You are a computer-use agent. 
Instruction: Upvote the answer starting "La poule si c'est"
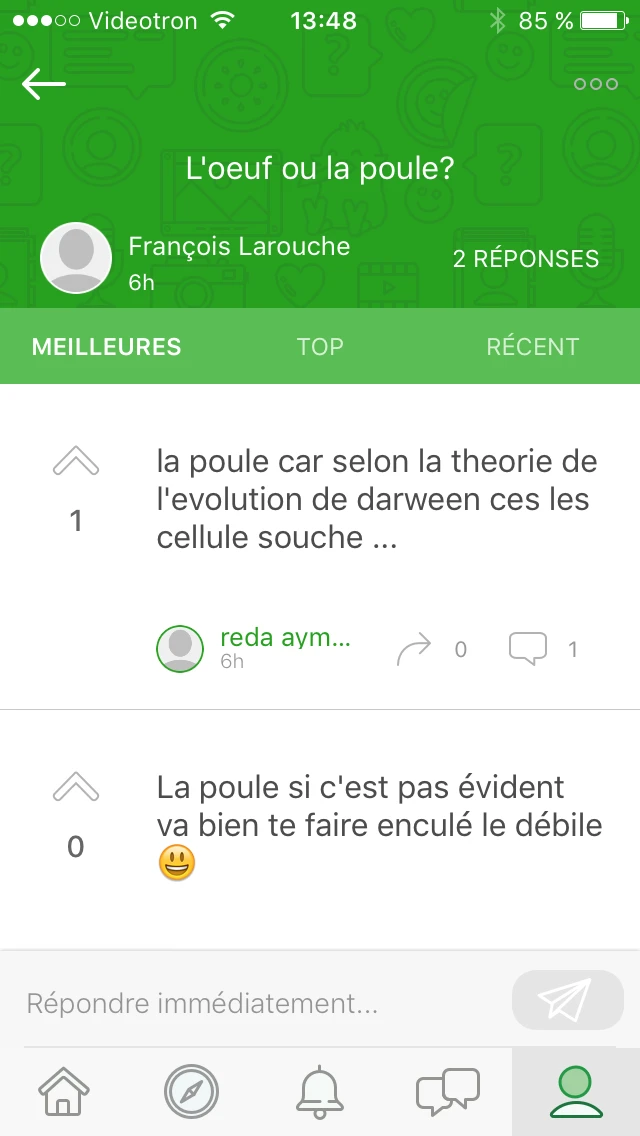[x=76, y=788]
